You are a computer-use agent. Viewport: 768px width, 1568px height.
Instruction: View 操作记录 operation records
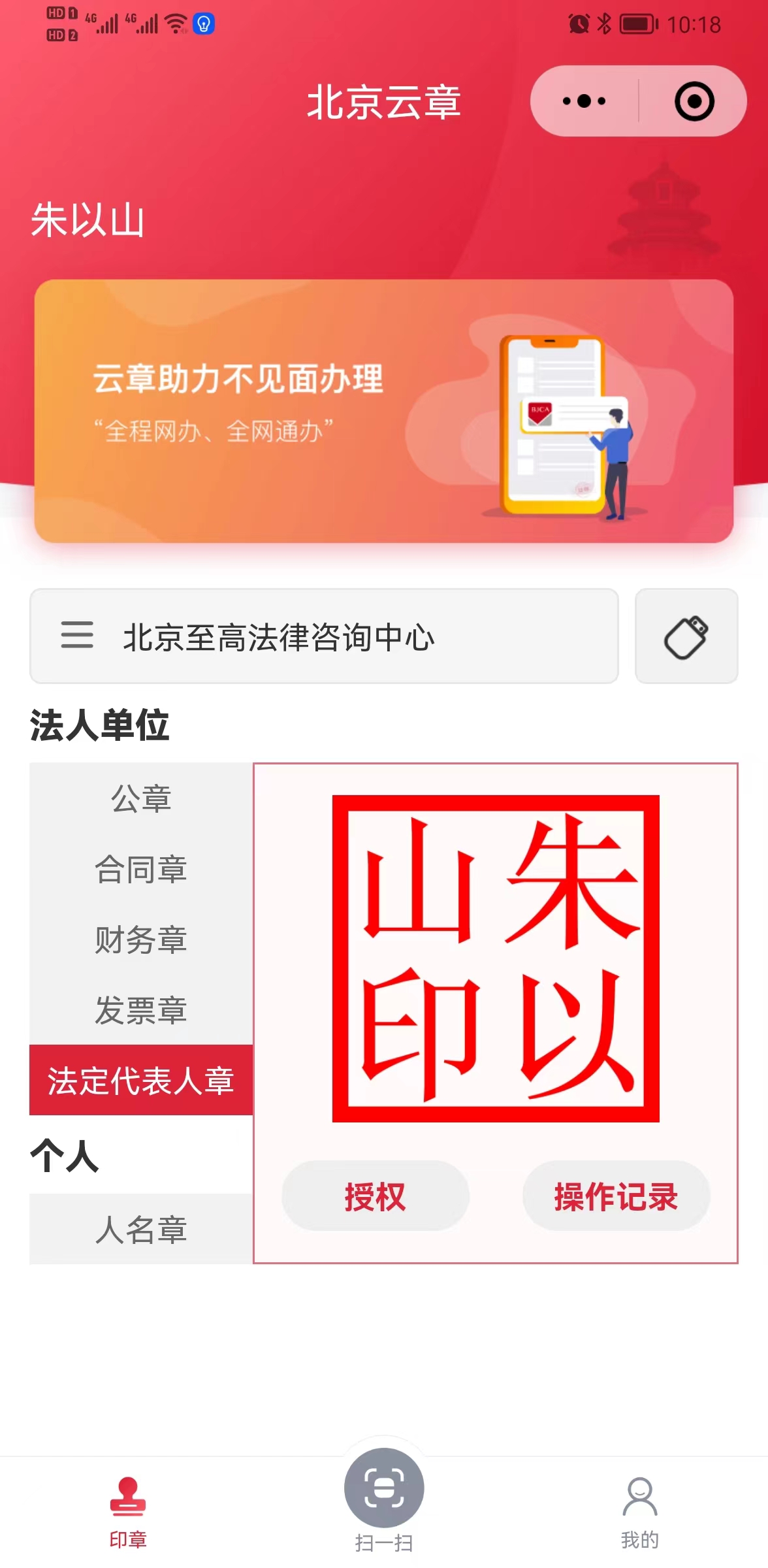pos(616,1196)
